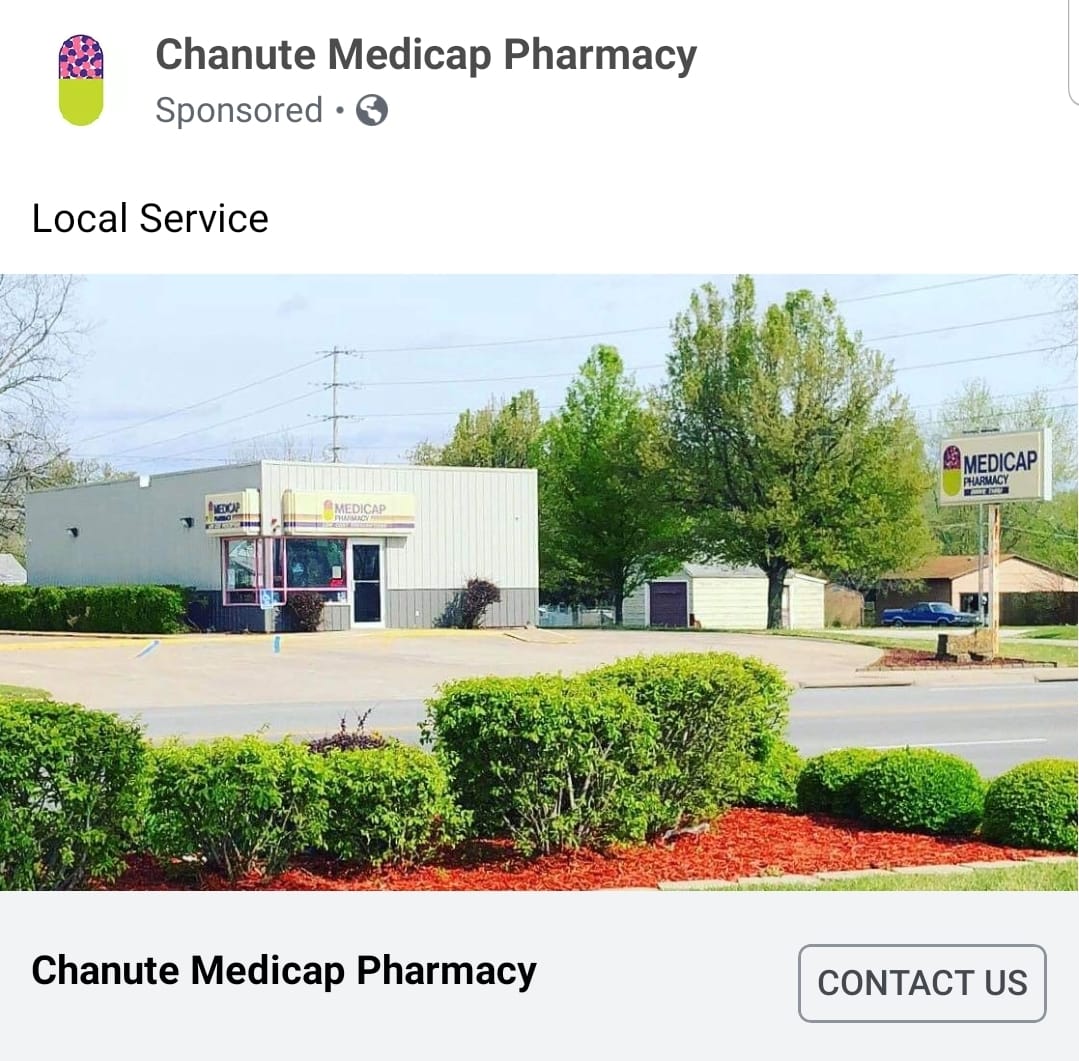This screenshot has height=1061, width=1079.
Task: Open the Medicap pill profile picture
Action: tap(81, 80)
